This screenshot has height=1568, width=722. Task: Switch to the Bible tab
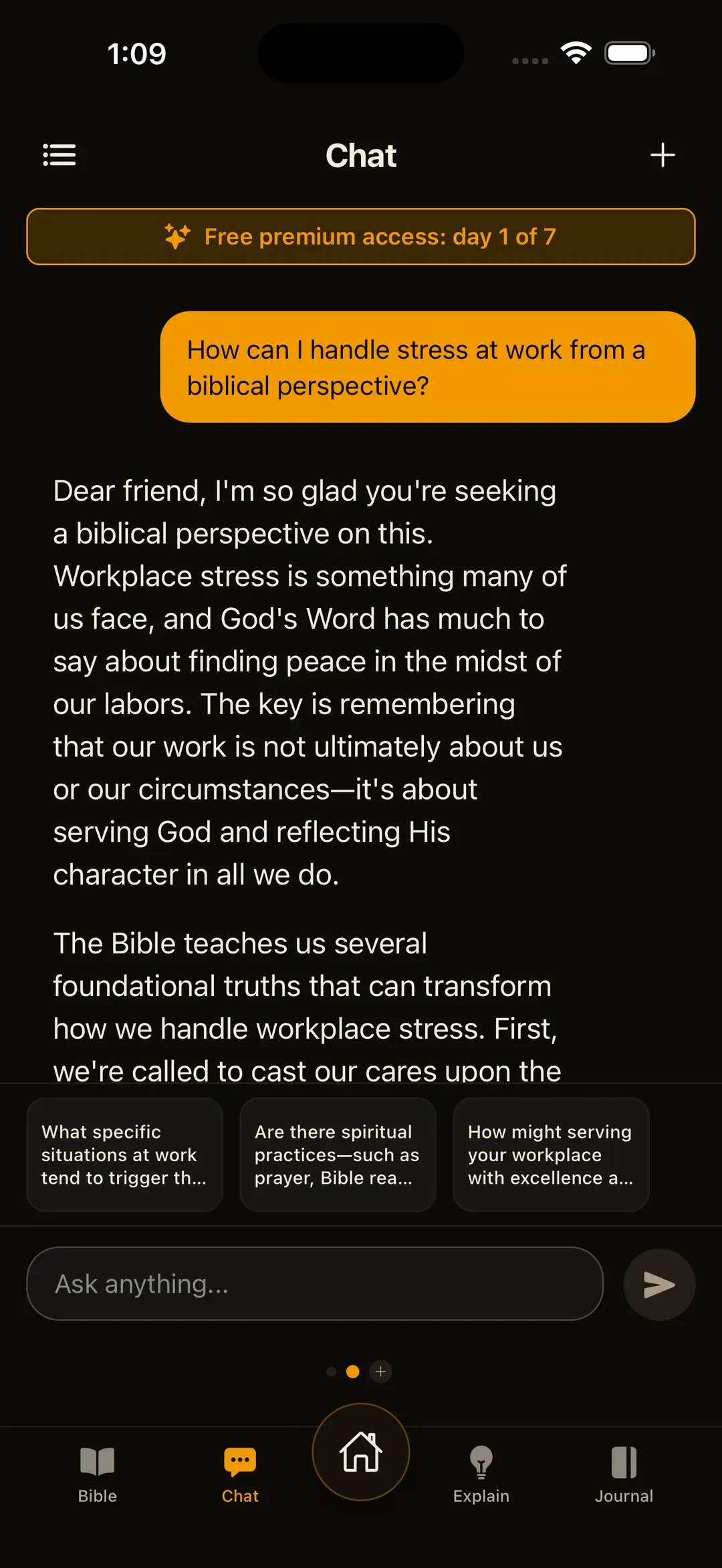[98, 1474]
